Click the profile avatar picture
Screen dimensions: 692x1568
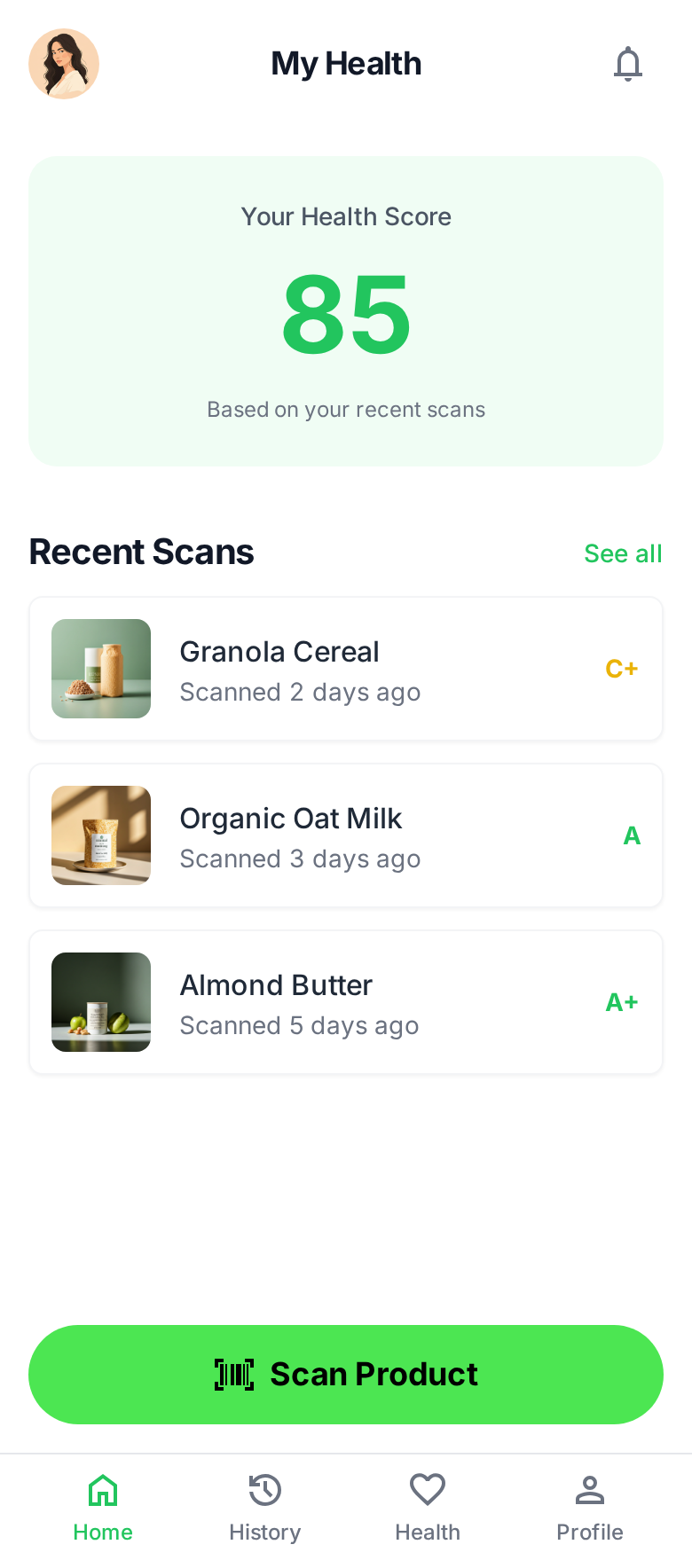64,64
